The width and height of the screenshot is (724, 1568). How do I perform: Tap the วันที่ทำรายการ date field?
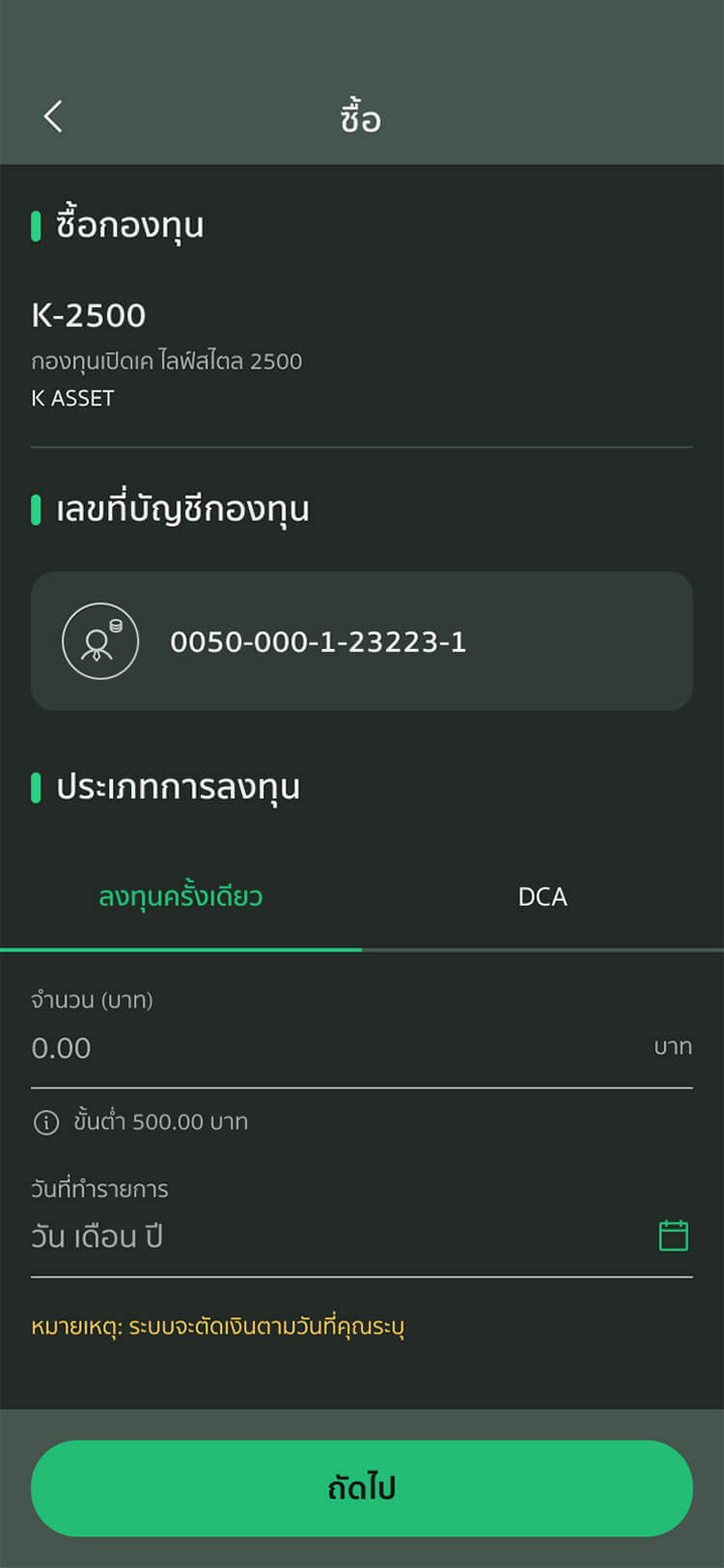(x=328, y=1237)
